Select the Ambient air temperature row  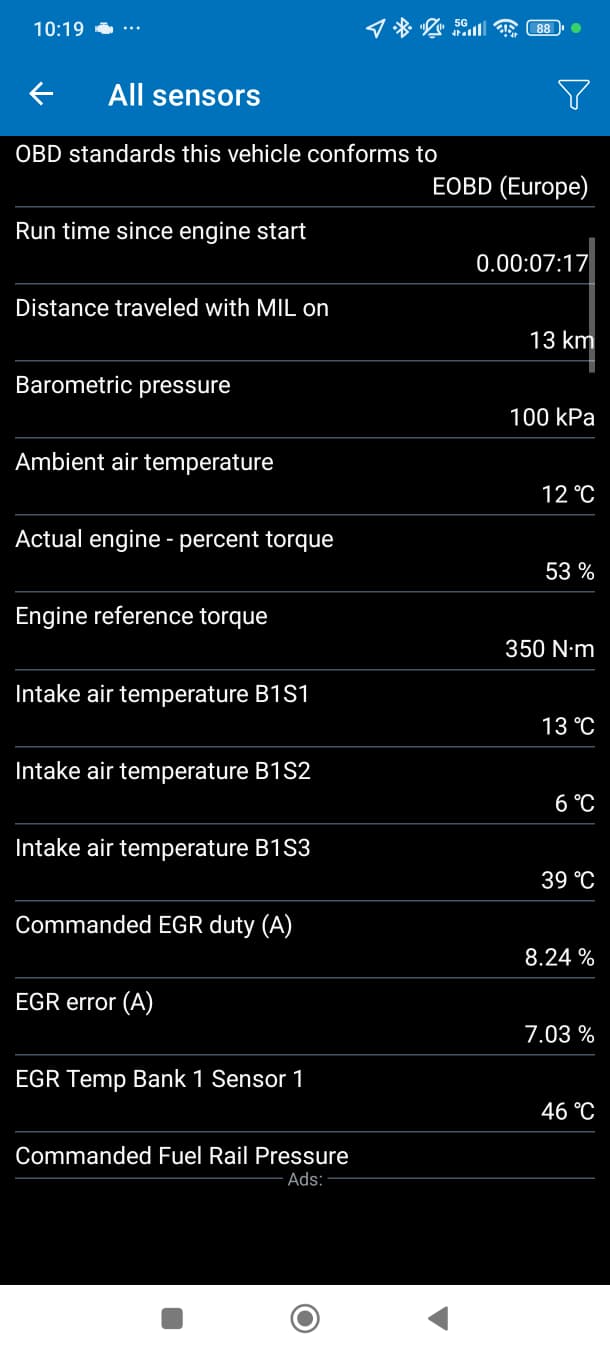tap(305, 477)
